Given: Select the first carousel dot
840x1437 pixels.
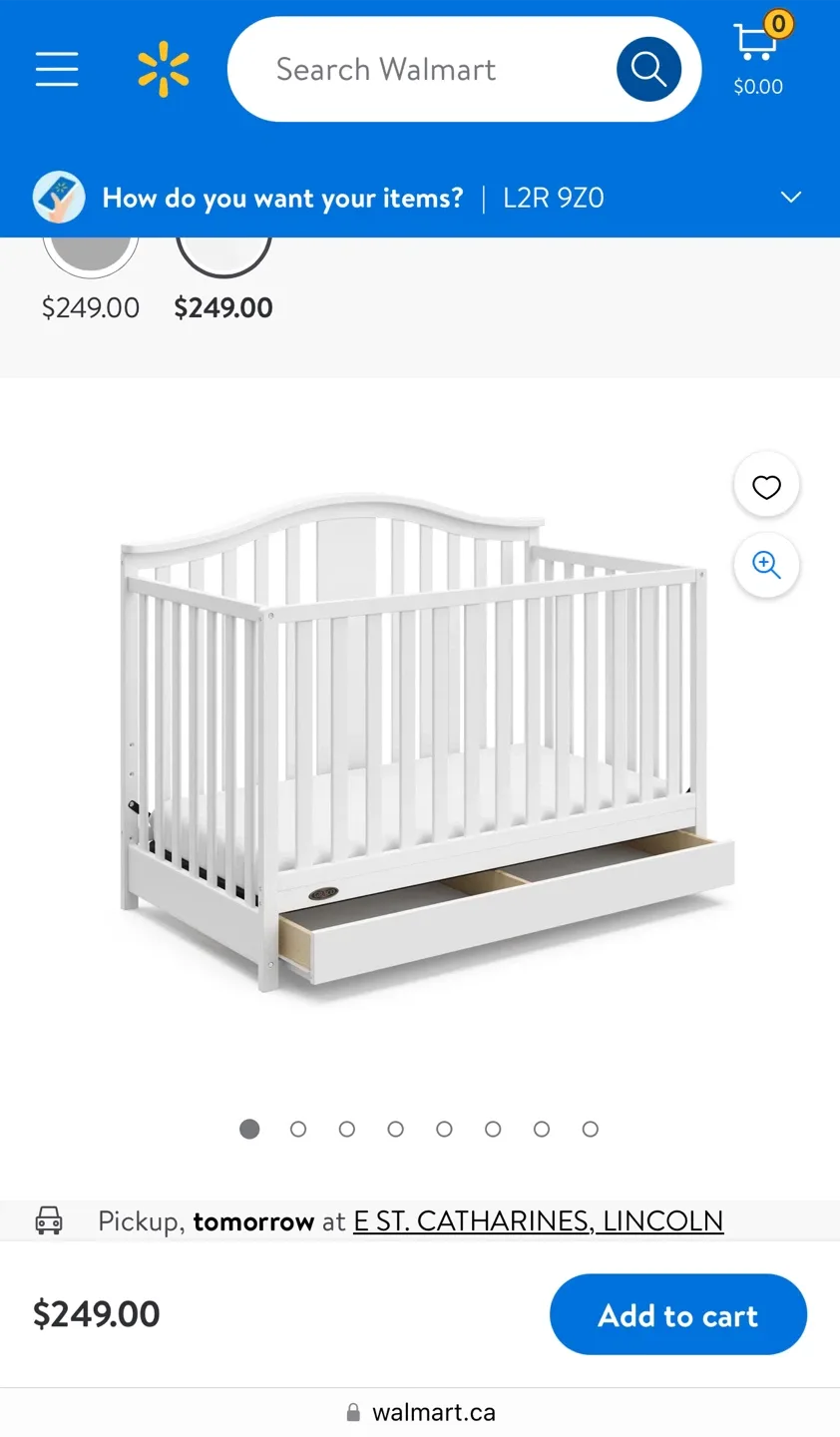Looking at the screenshot, I should pyautogui.click(x=249, y=1129).
